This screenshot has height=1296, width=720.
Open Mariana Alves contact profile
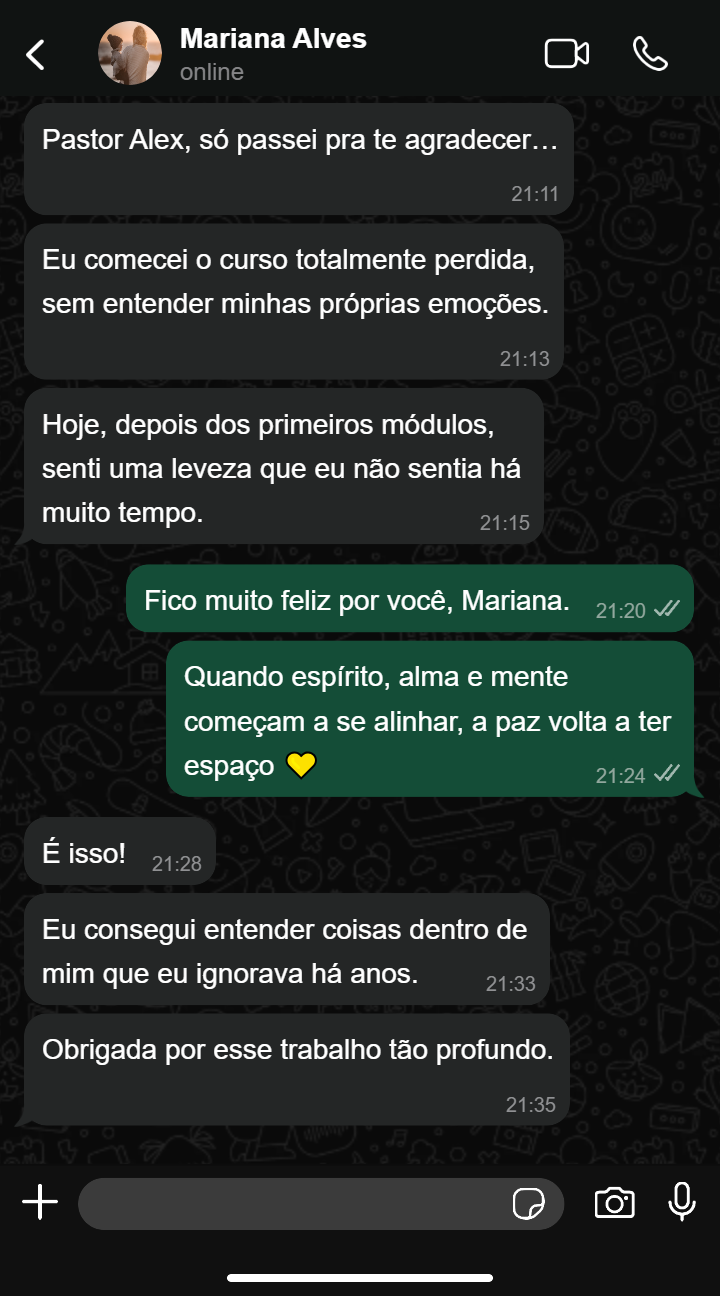tap(272, 53)
